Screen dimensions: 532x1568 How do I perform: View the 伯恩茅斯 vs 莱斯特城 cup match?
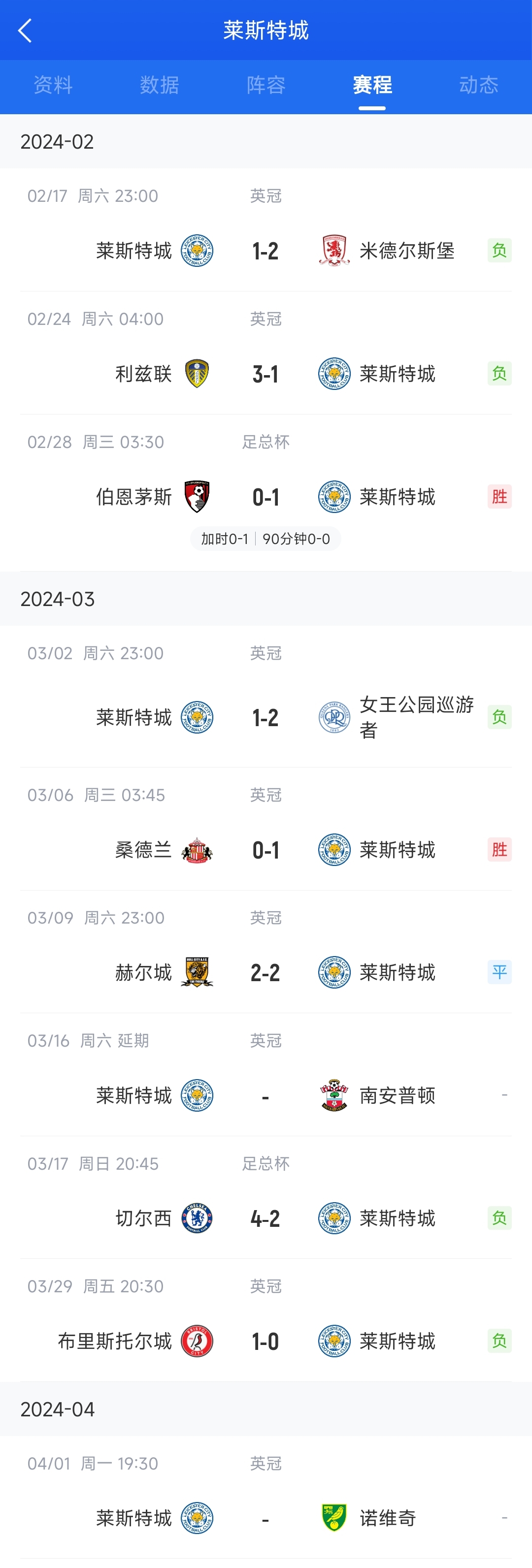click(x=266, y=497)
